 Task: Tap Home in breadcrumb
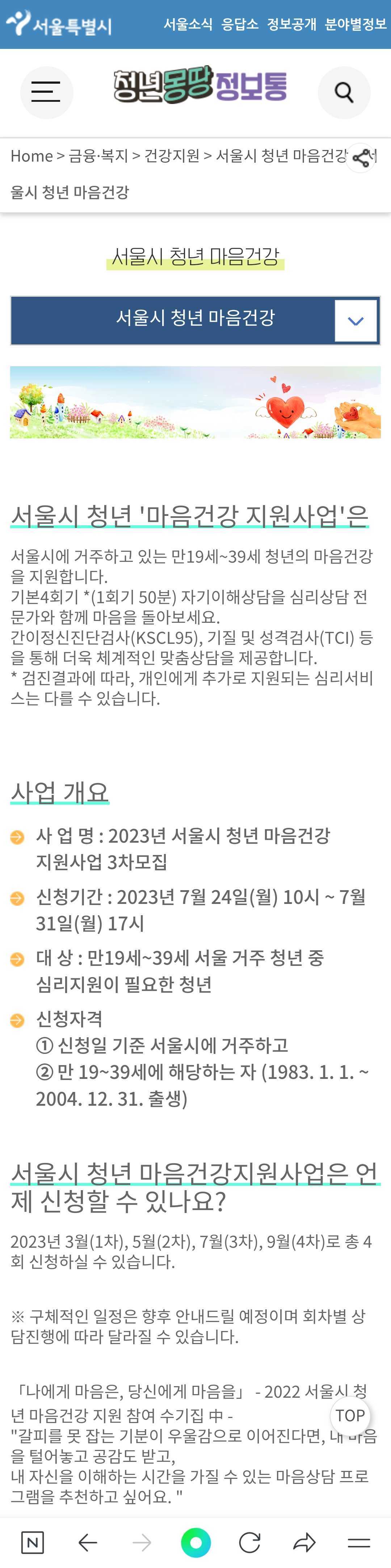[x=31, y=156]
